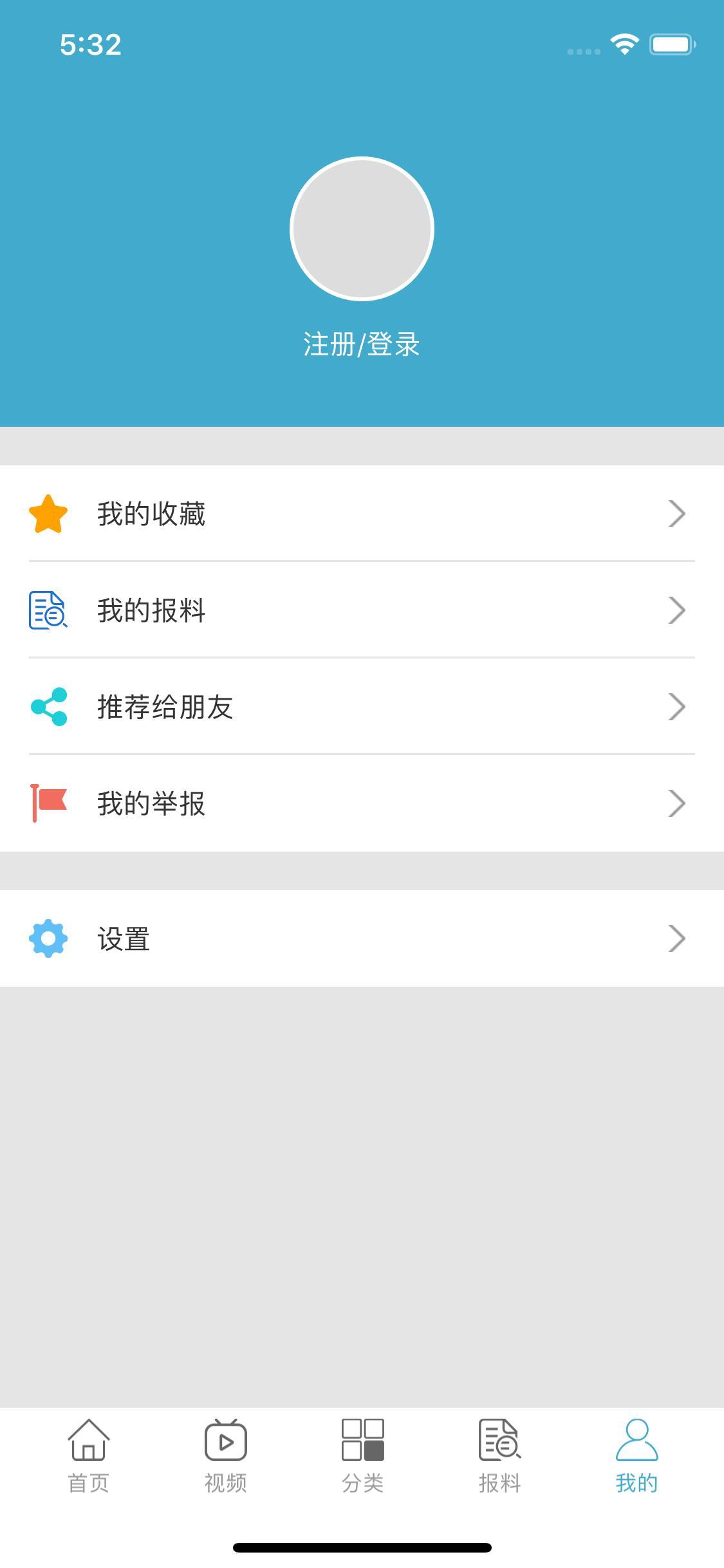This screenshot has width=724, height=1568.
Task: Tap the share icon next to 推荐给朋友
Action: [48, 706]
